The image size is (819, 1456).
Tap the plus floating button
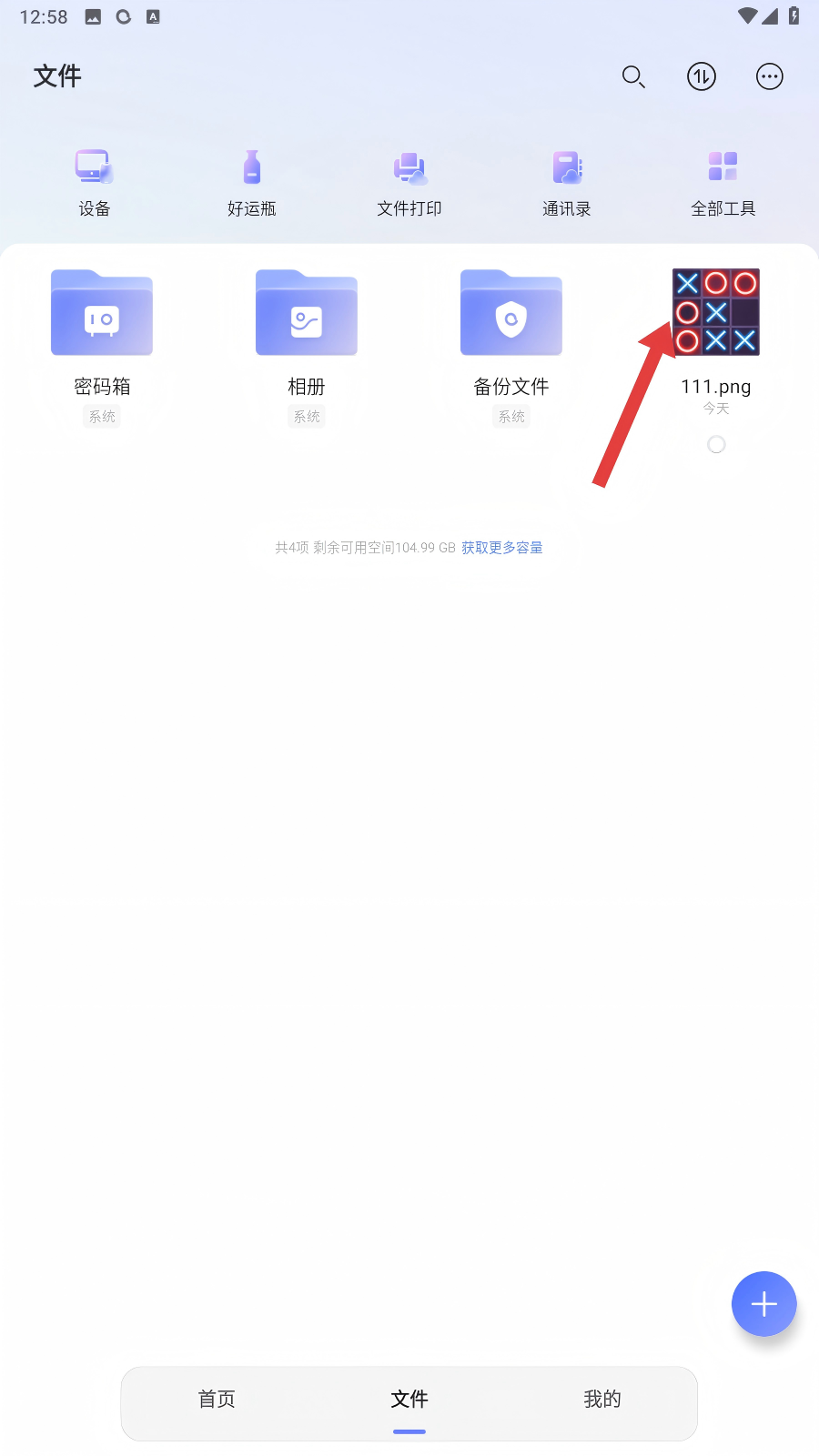[x=764, y=1304]
